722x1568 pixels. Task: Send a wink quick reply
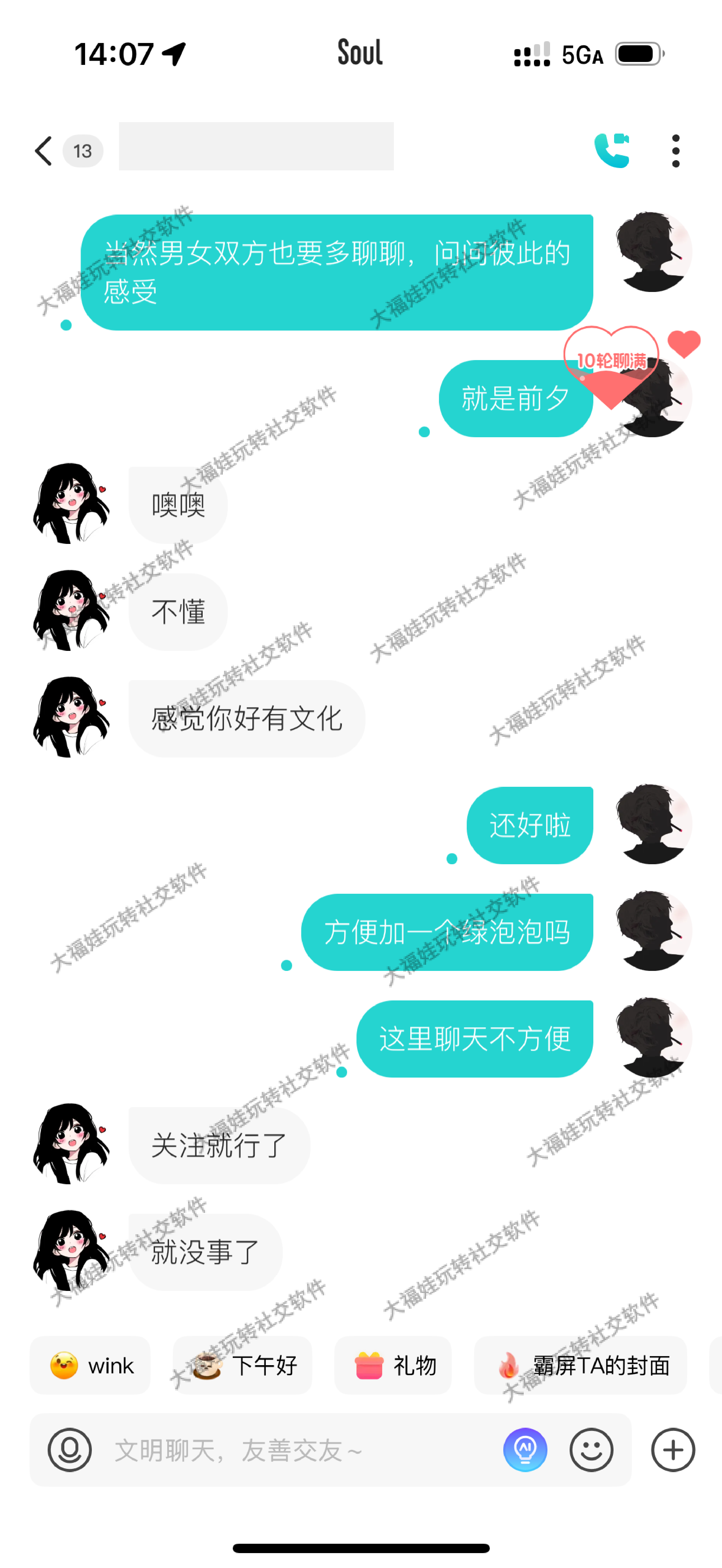click(x=90, y=1365)
